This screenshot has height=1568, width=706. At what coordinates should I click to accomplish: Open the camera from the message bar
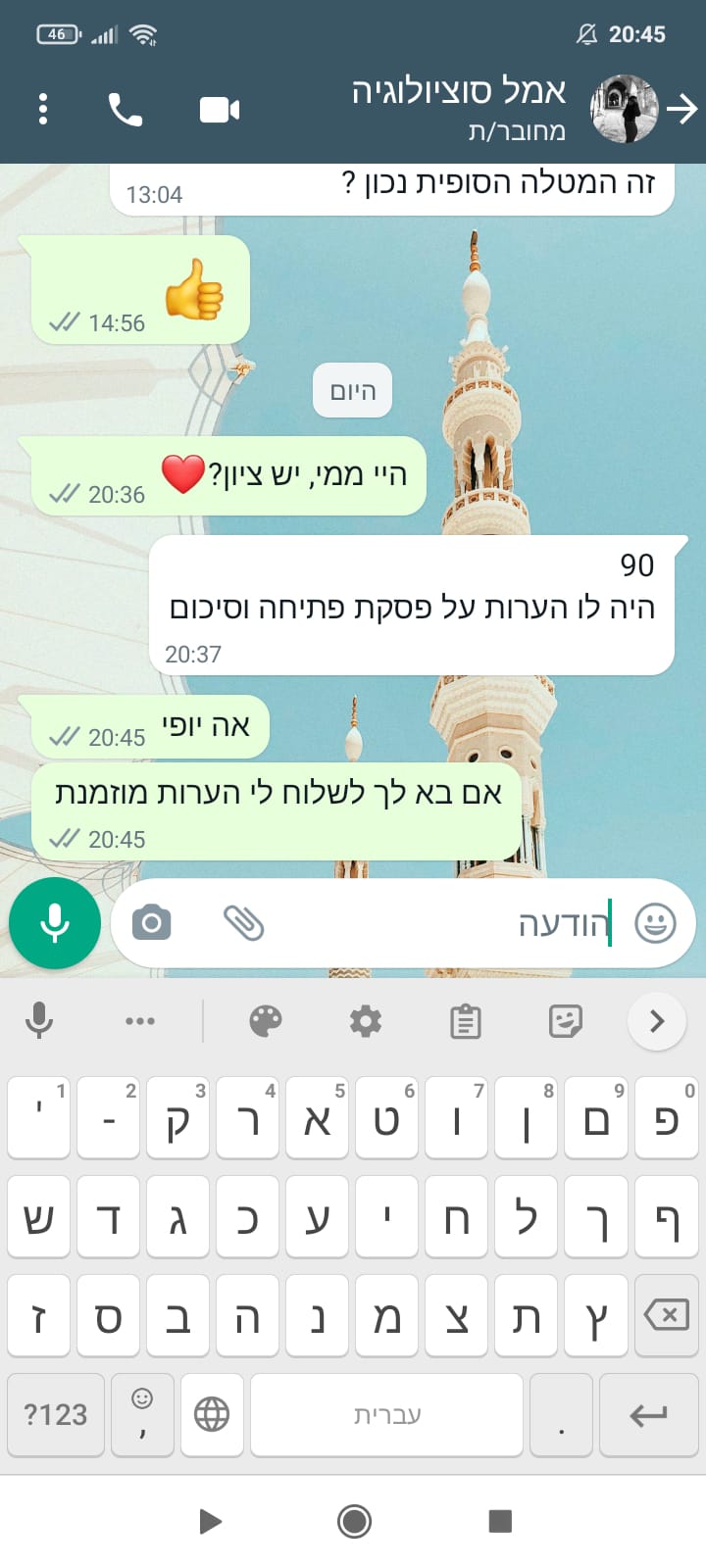(151, 923)
